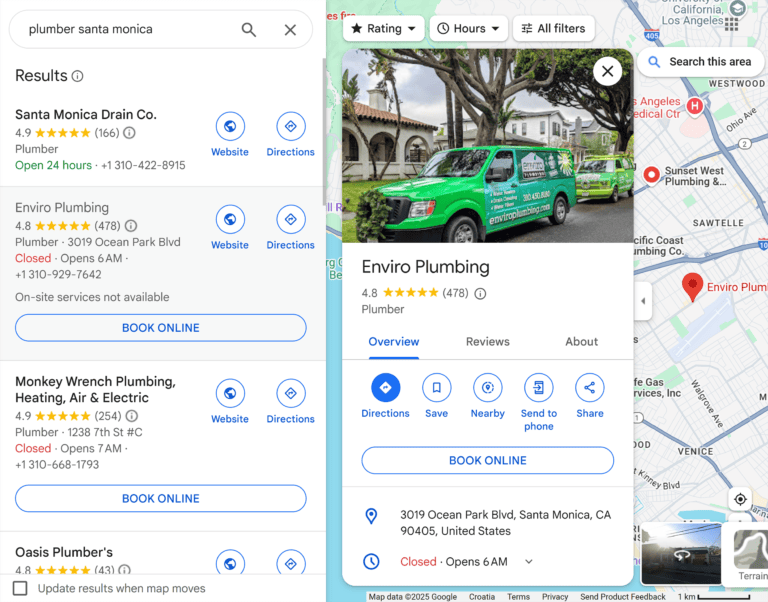
Task: Book Monkey Wrench Plumbing online
Action: coord(160,498)
